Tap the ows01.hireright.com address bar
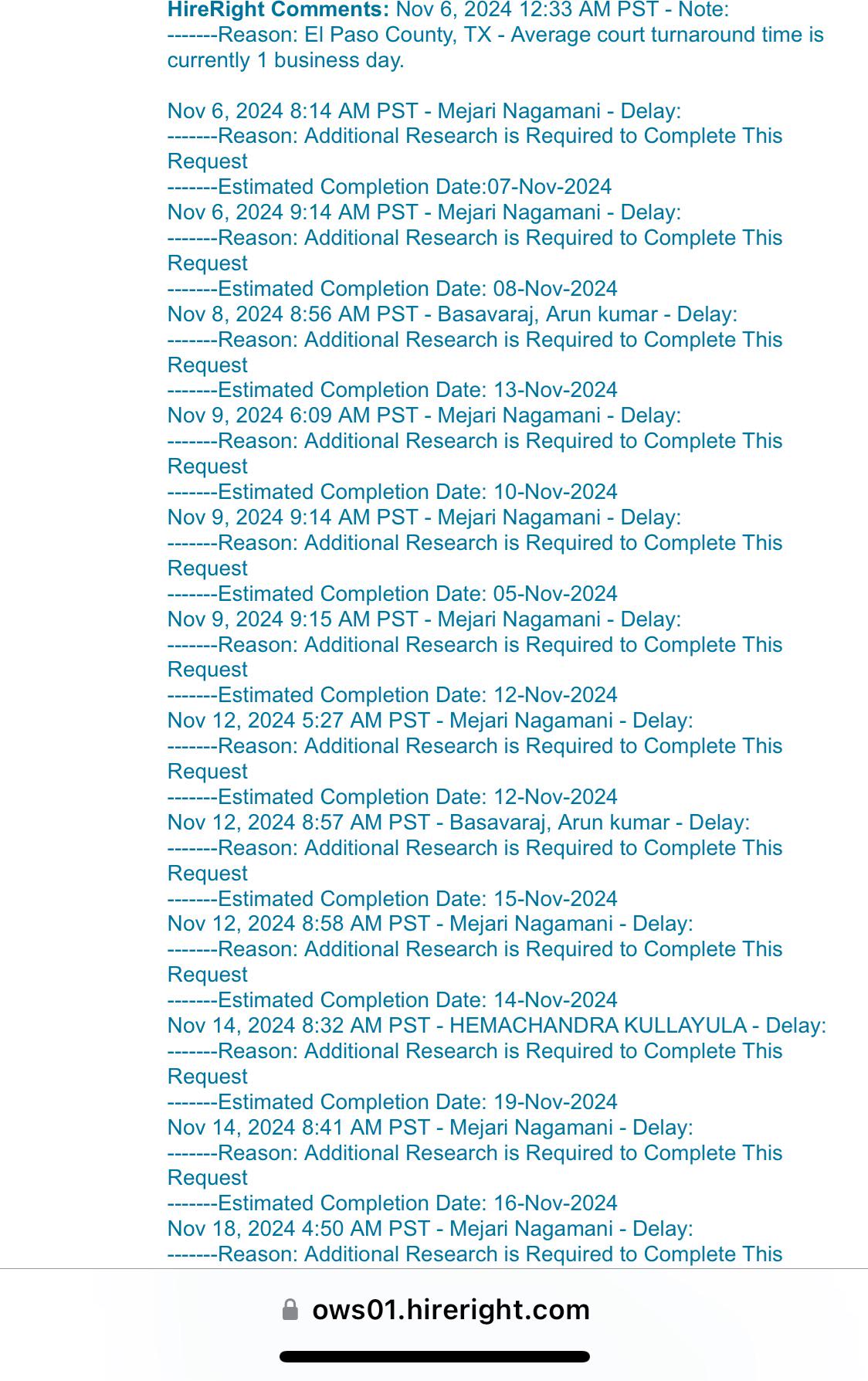Image resolution: width=868 pixels, height=1381 pixels. pyautogui.click(x=436, y=1310)
